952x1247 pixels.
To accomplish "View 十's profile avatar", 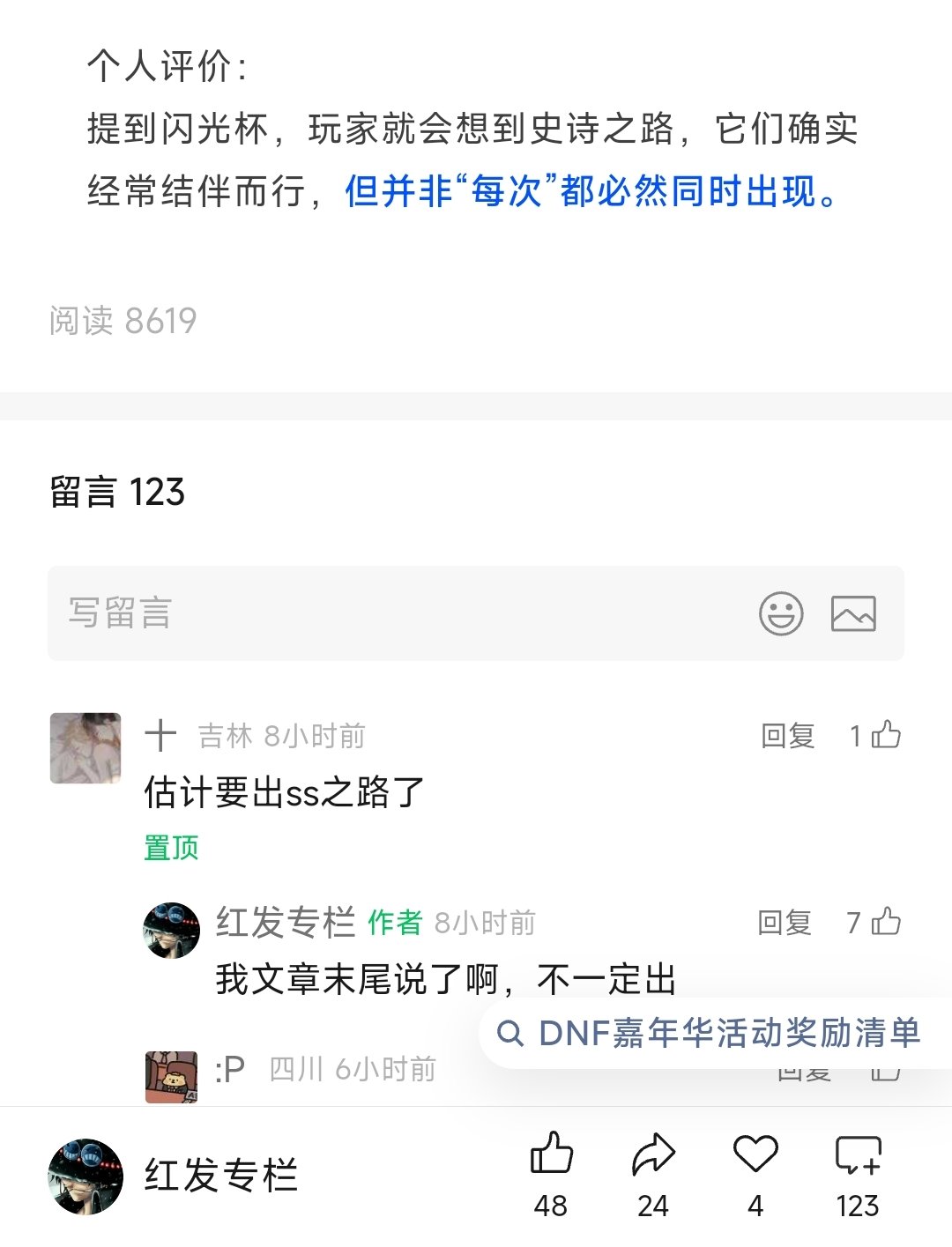I will [x=86, y=748].
